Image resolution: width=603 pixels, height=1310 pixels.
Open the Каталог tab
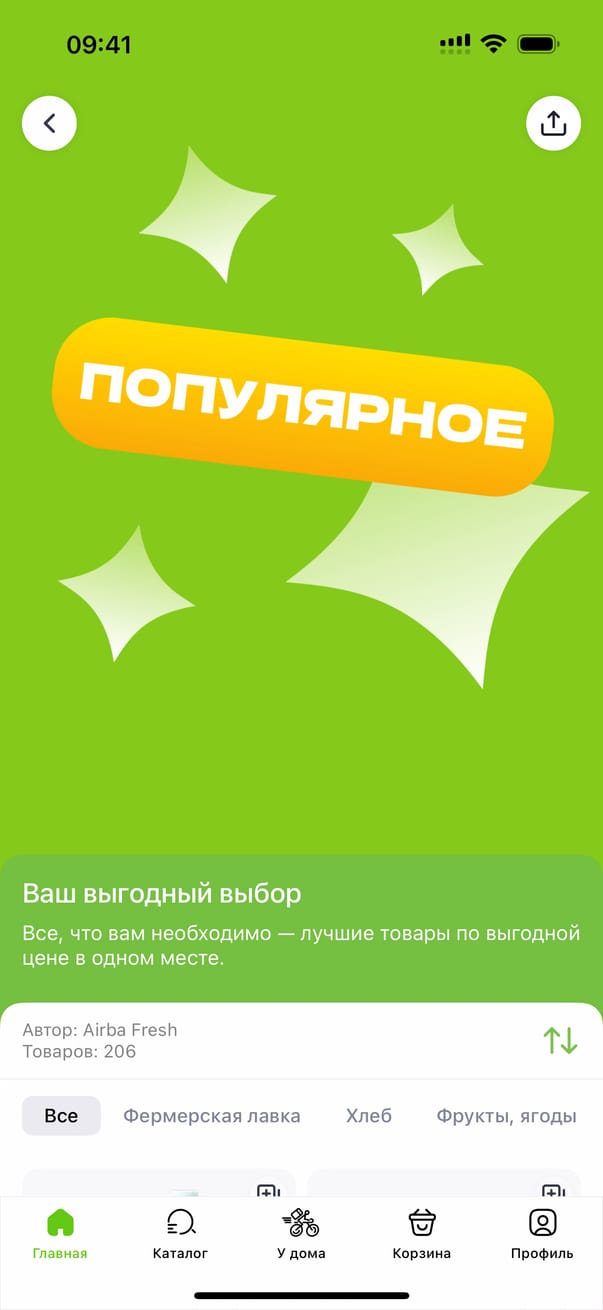click(181, 1234)
